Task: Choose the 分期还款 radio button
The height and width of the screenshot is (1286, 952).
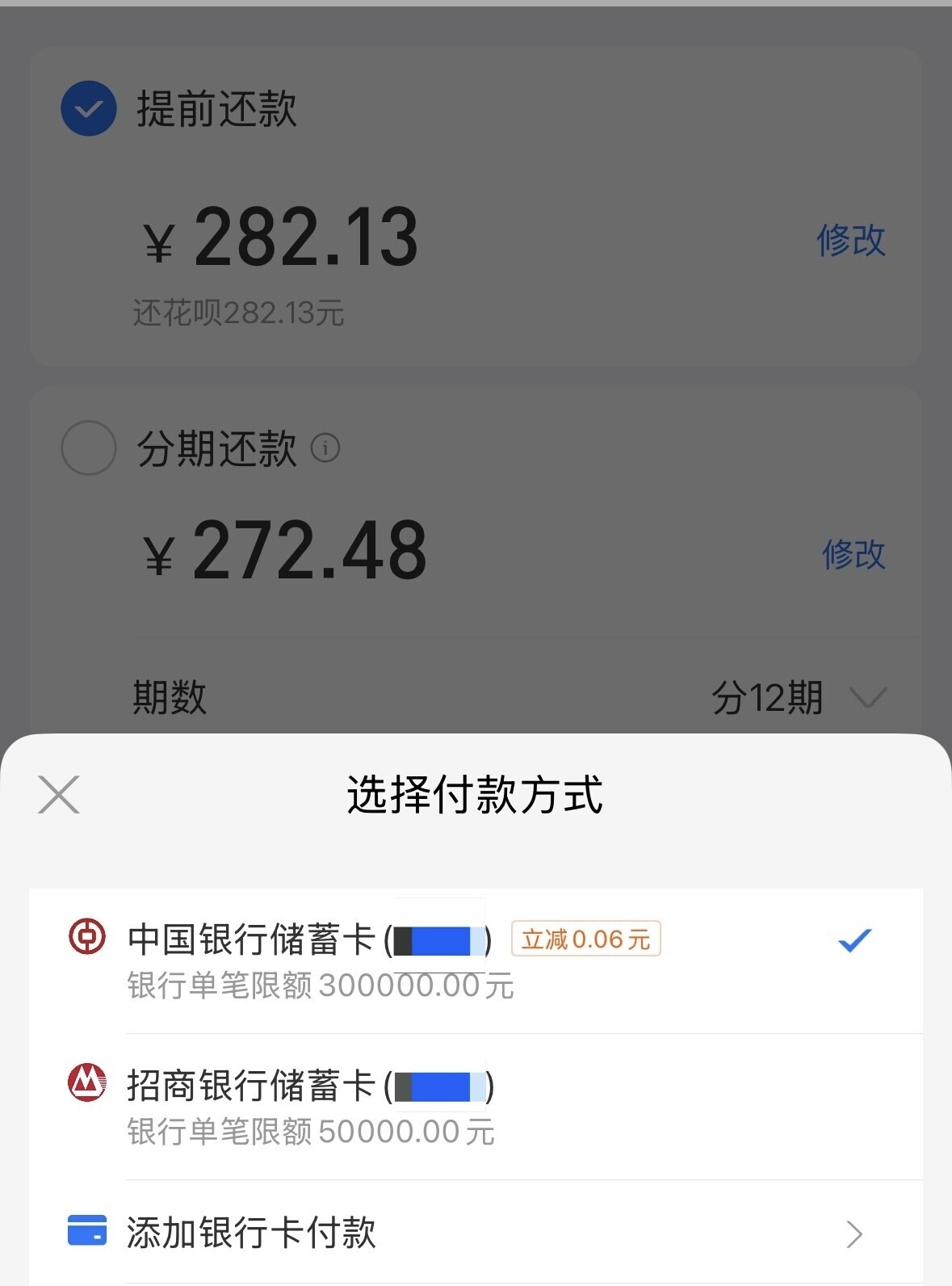Action: pyautogui.click(x=89, y=448)
